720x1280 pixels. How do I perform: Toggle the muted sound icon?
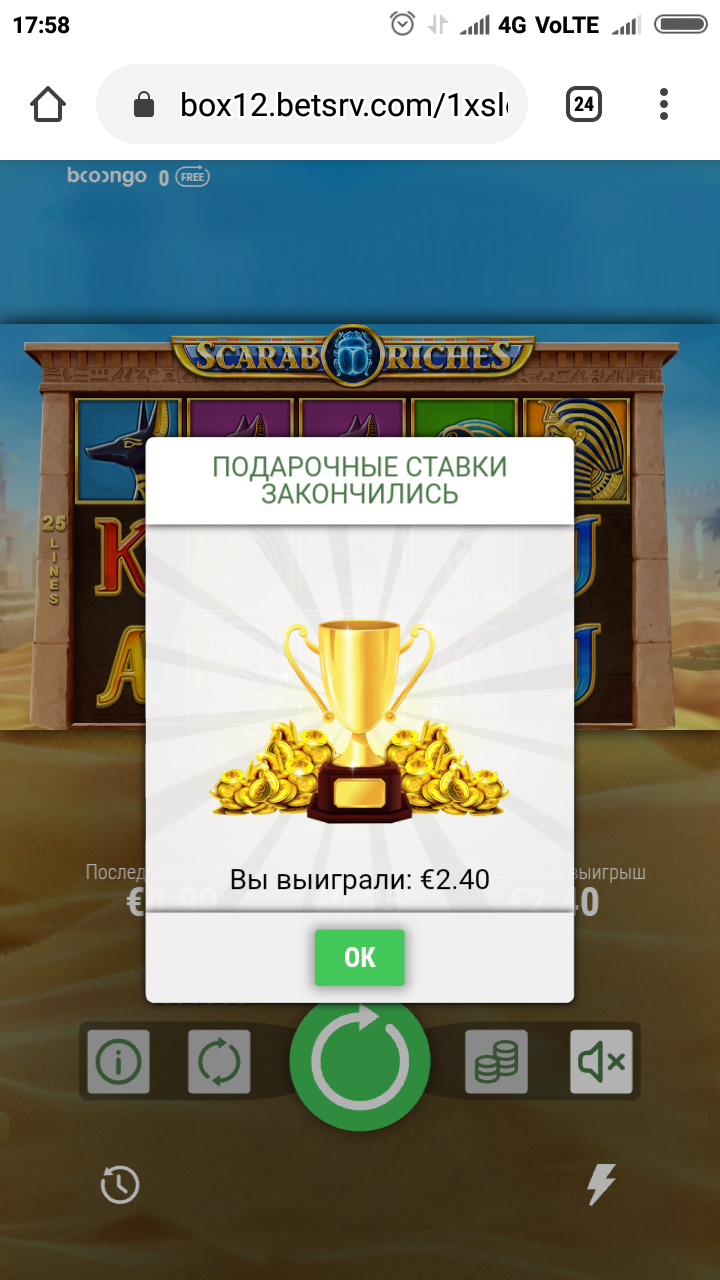pyautogui.click(x=601, y=1061)
